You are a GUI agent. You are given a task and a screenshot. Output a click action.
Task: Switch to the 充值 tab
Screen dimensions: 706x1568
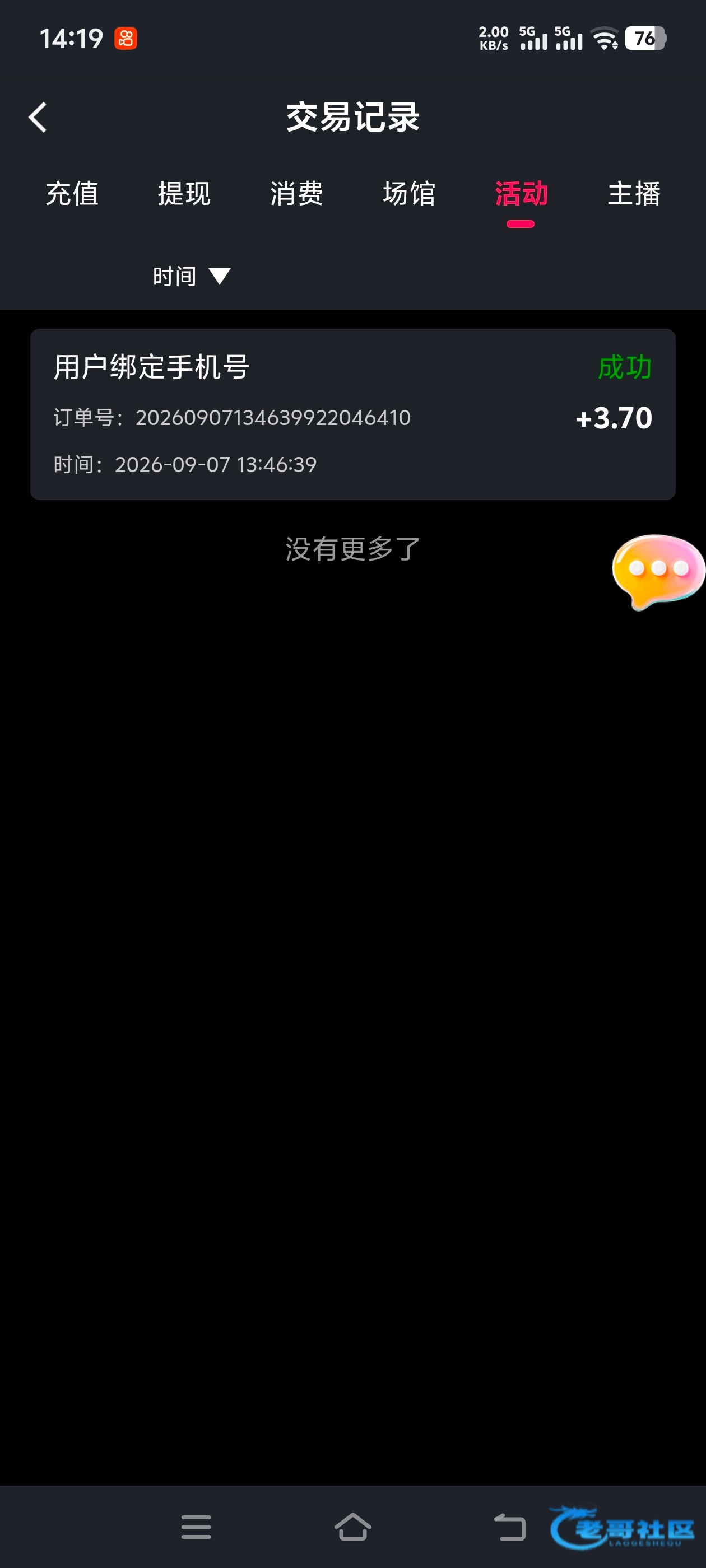(x=72, y=194)
